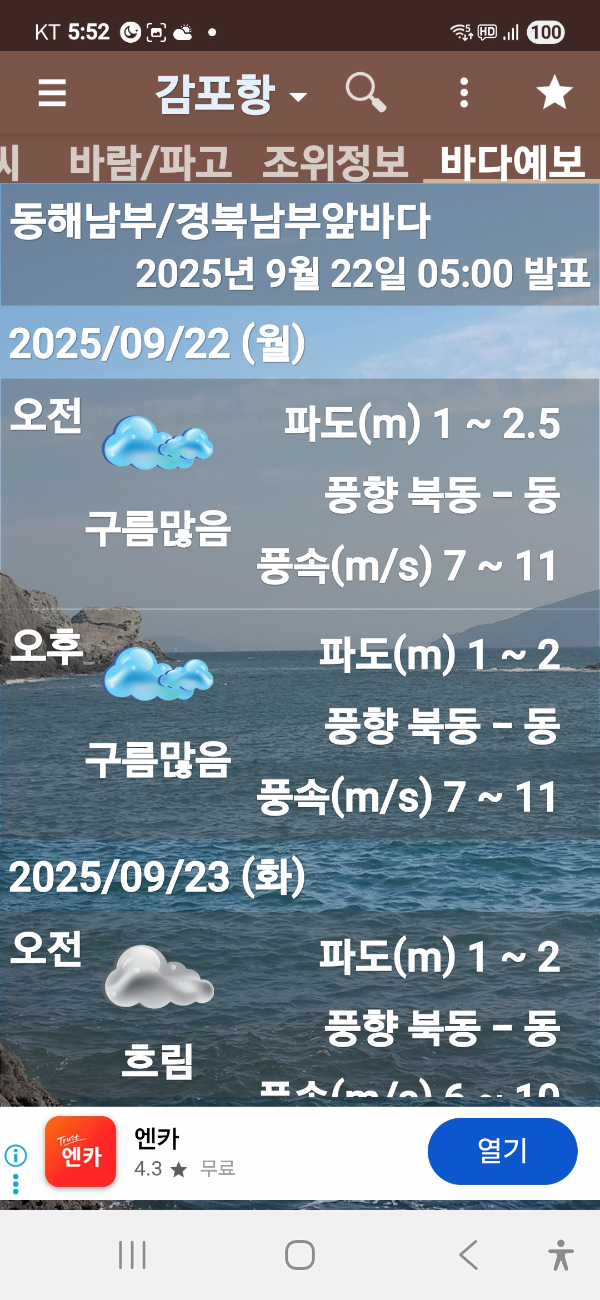Open the ad info icon

[x=15, y=1156]
